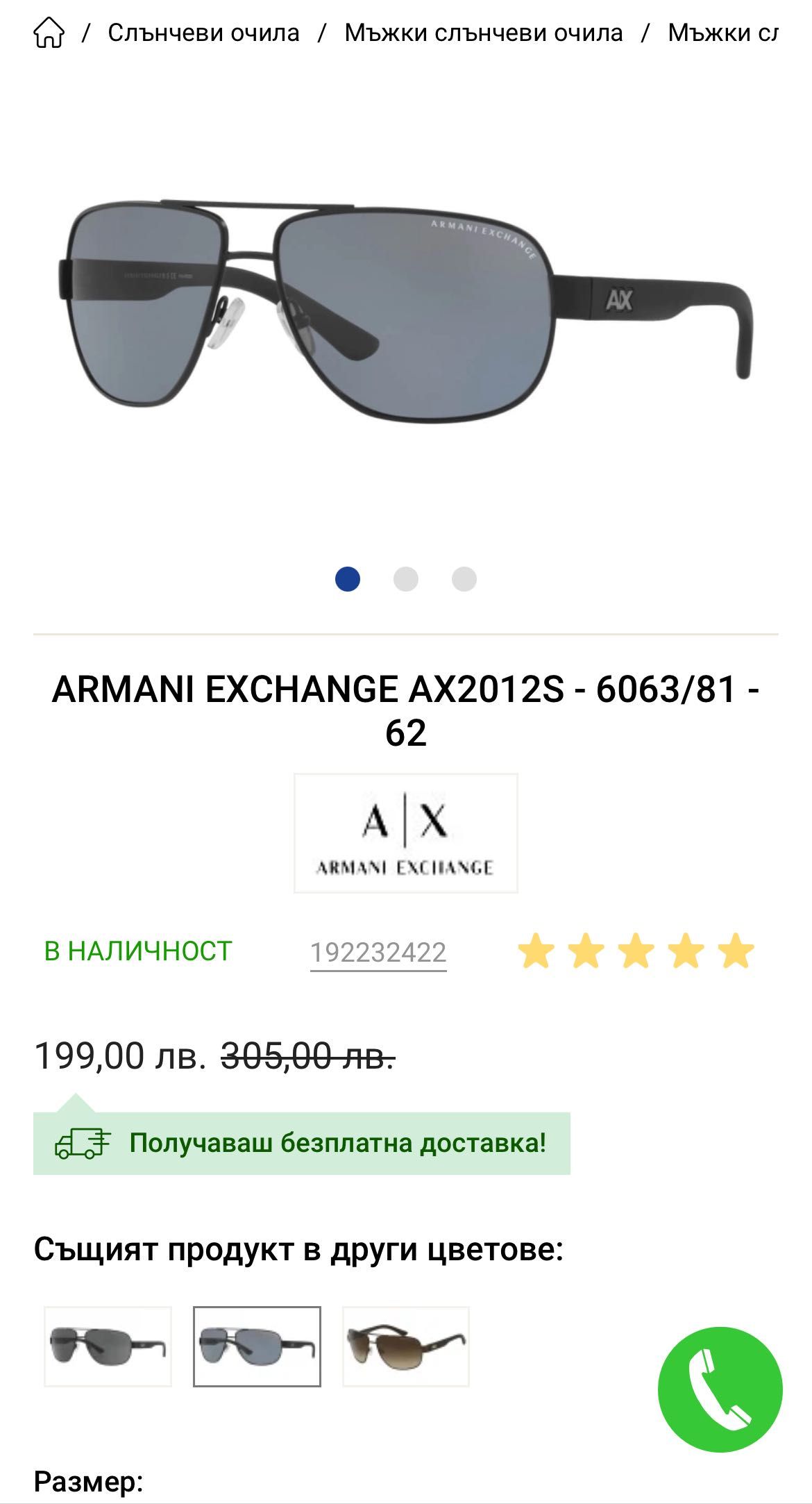Screen dimensions: 812x1504
Task: Call the store with green phone button
Action: (720, 1389)
